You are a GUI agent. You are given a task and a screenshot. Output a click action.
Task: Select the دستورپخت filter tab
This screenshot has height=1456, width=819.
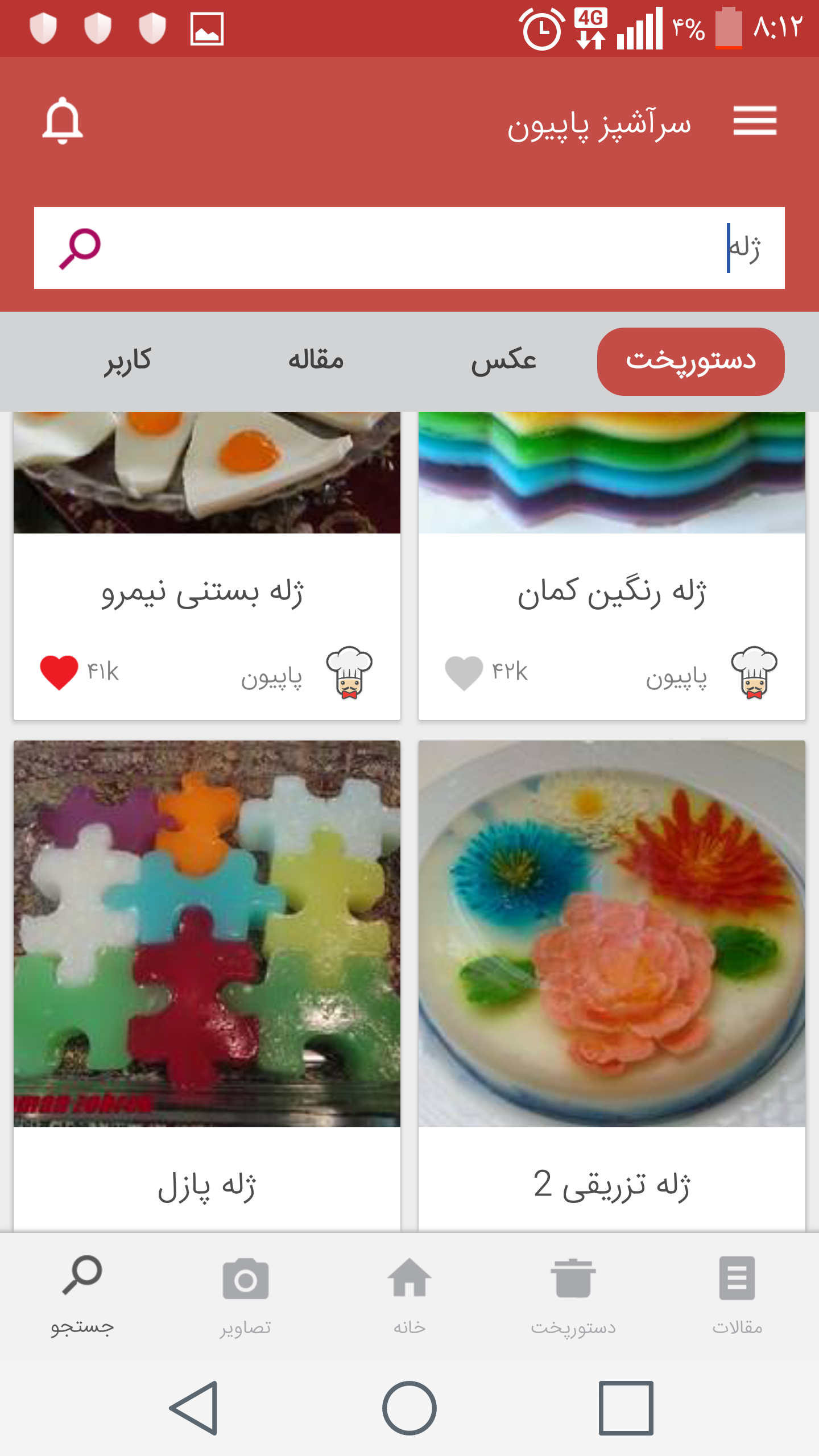(690, 361)
